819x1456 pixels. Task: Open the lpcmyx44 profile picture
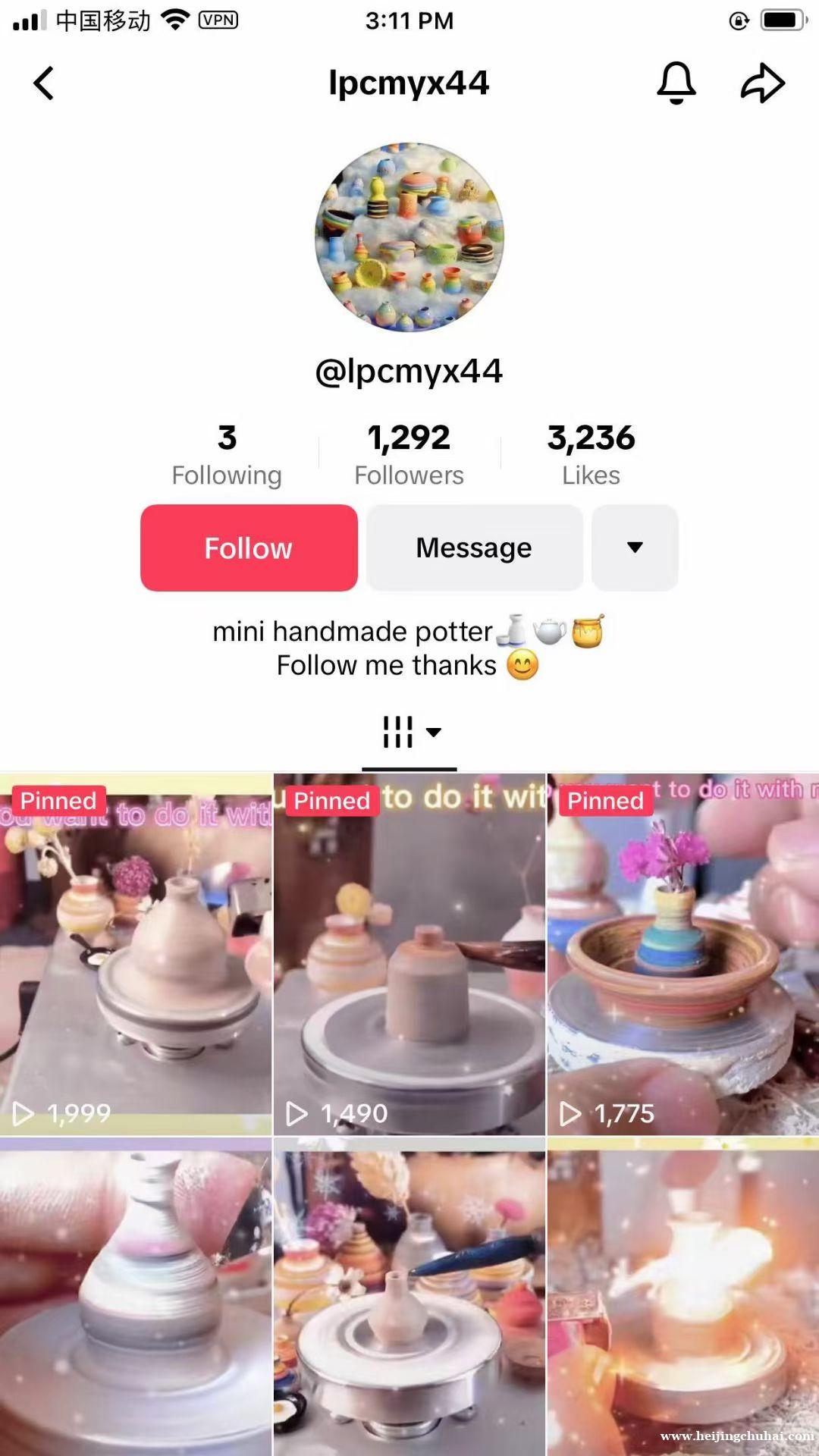click(x=409, y=237)
